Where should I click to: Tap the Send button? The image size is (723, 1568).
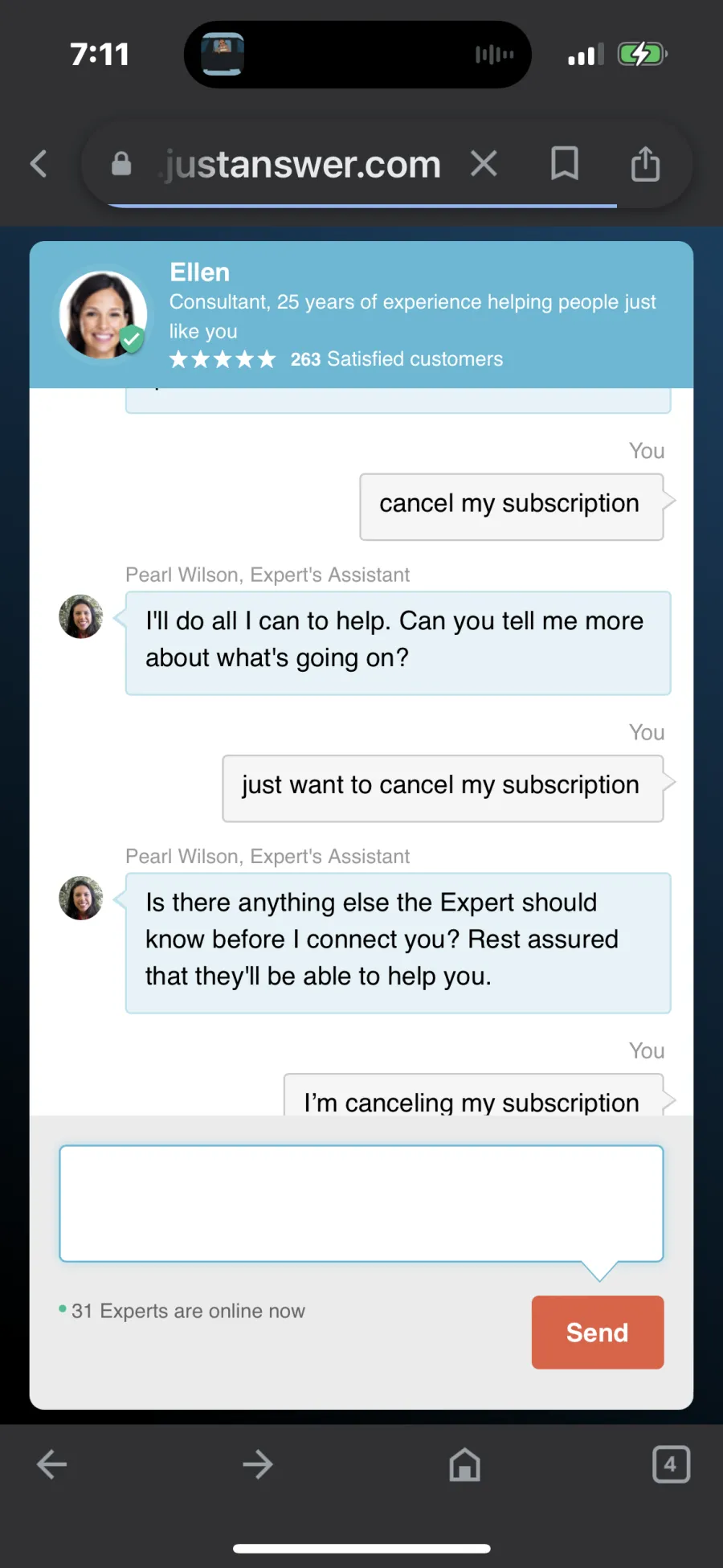pos(597,1332)
